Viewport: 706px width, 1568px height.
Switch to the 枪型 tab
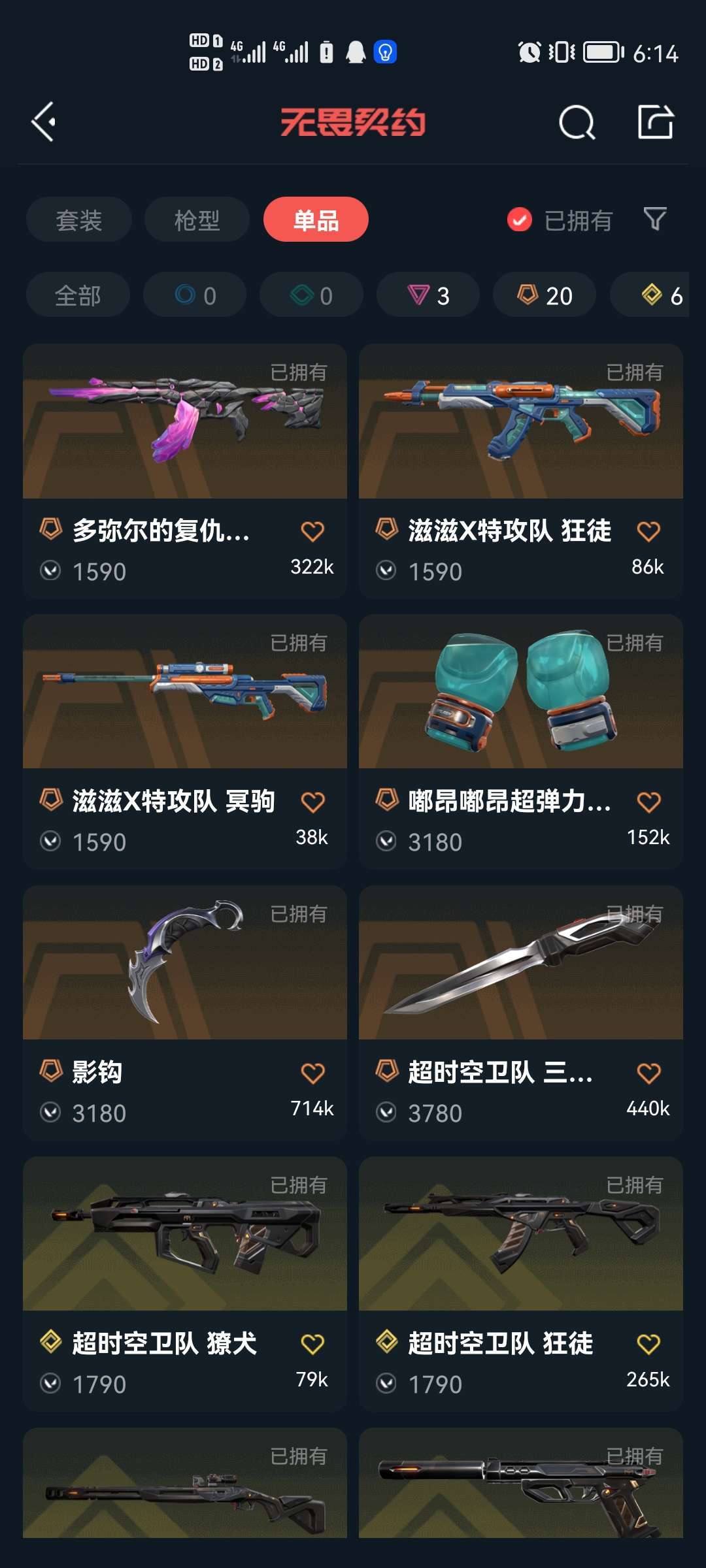click(x=196, y=220)
